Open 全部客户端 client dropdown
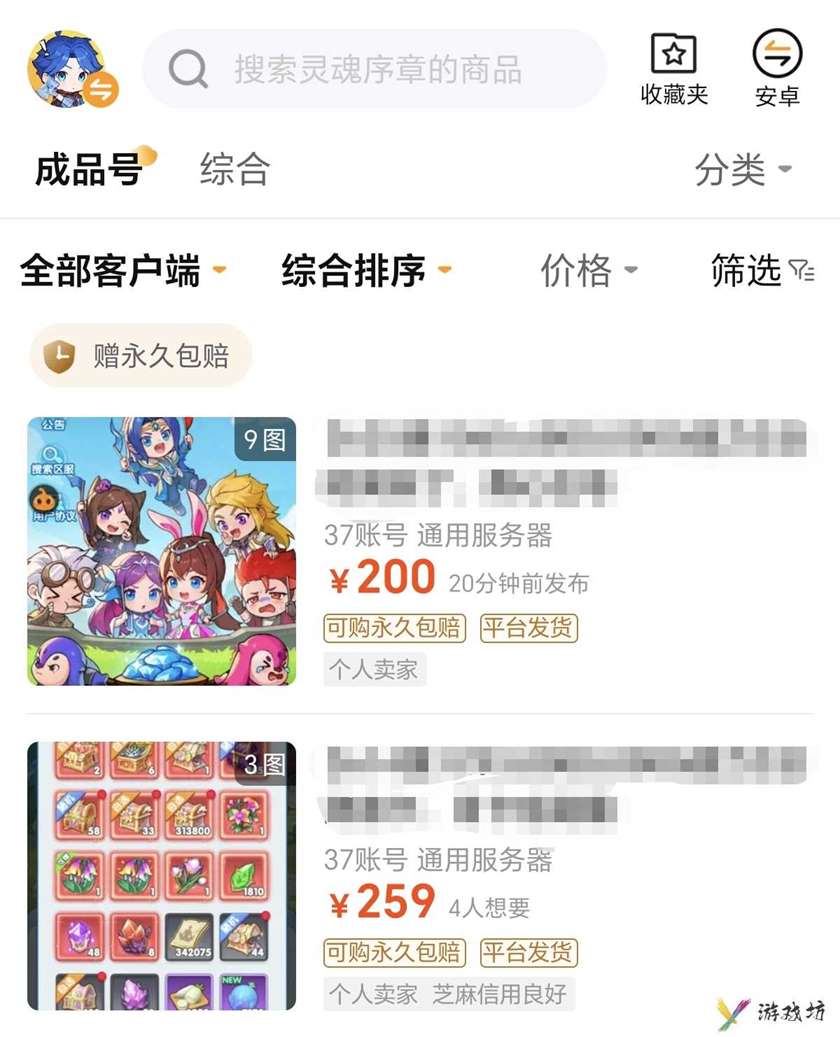The height and width of the screenshot is (1037, 840). pyautogui.click(x=122, y=270)
